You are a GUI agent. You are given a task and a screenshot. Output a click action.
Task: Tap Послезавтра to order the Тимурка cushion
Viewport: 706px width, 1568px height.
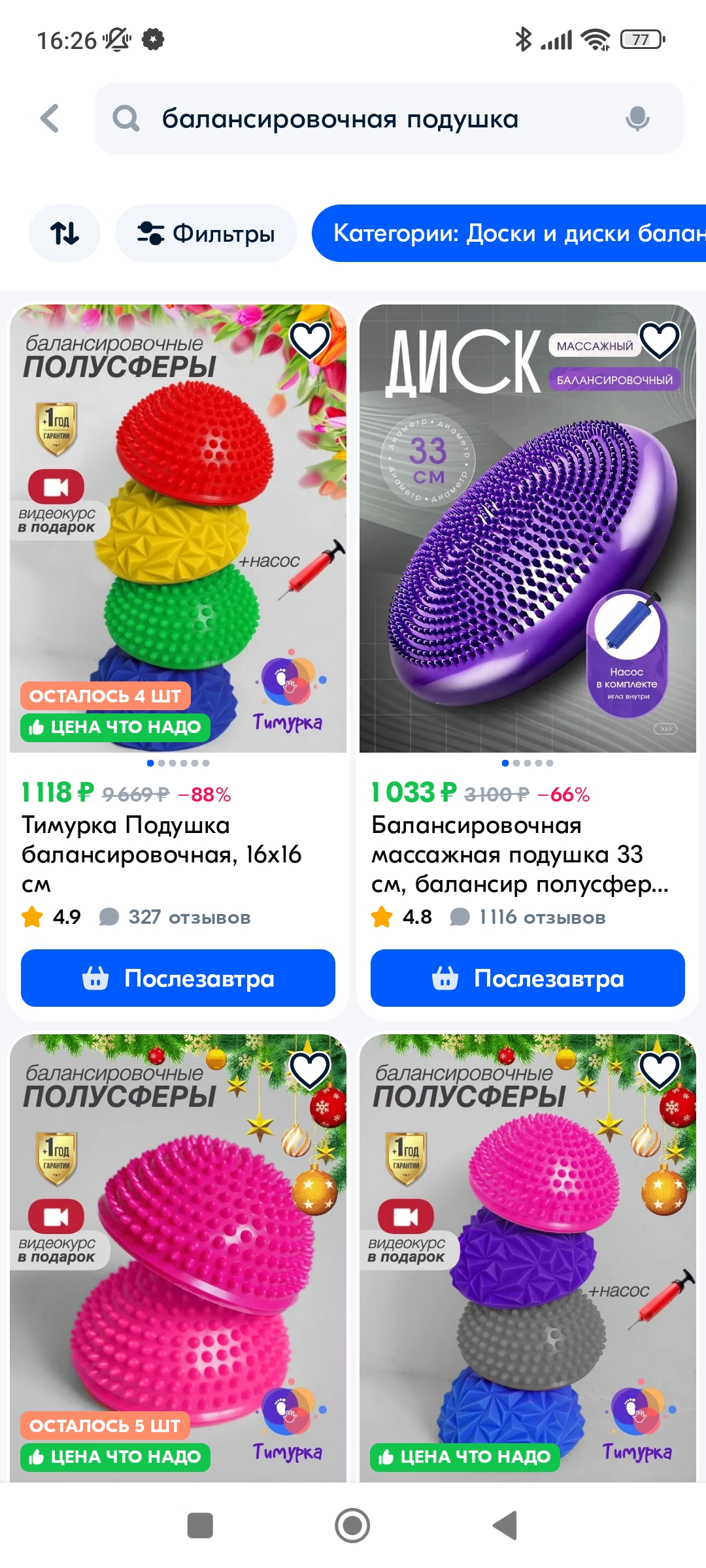[178, 978]
